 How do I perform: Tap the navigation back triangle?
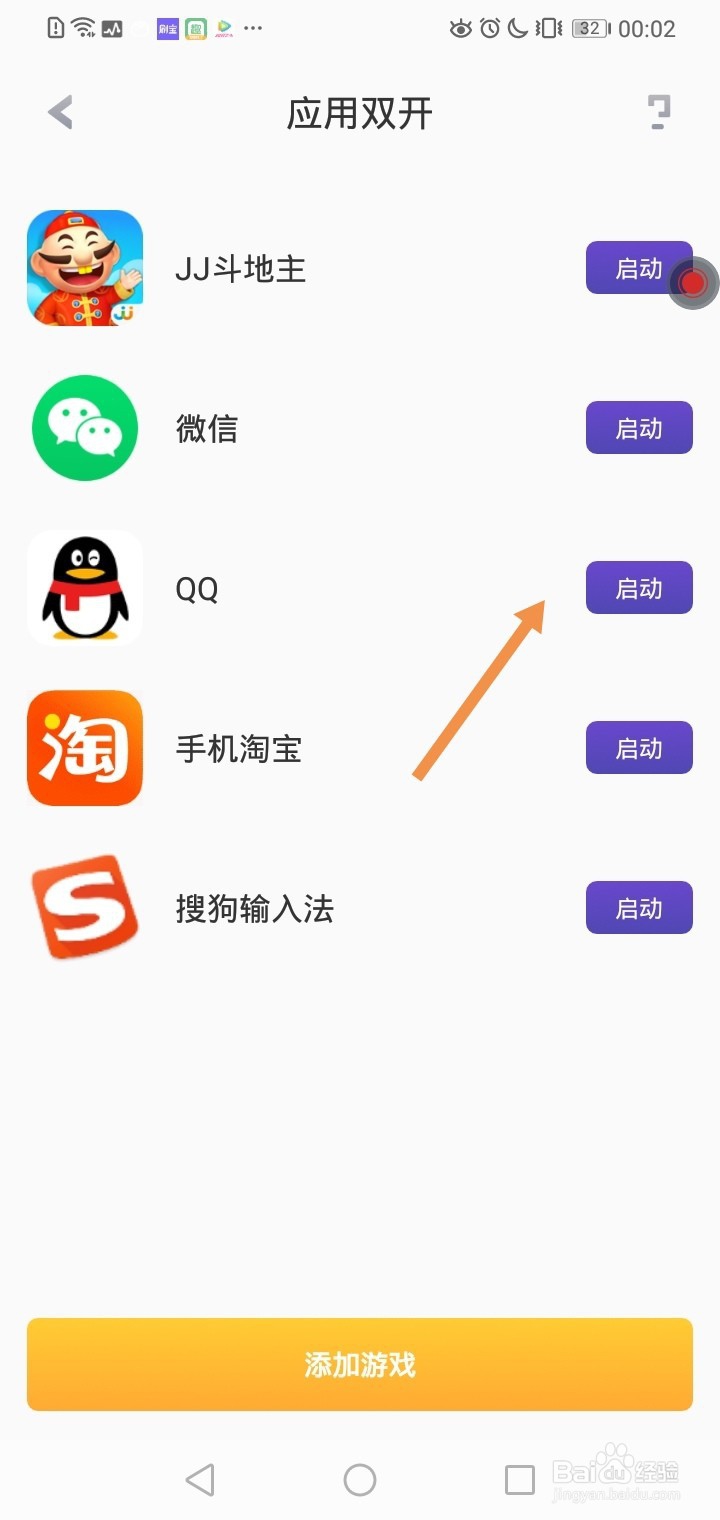pos(201,1479)
